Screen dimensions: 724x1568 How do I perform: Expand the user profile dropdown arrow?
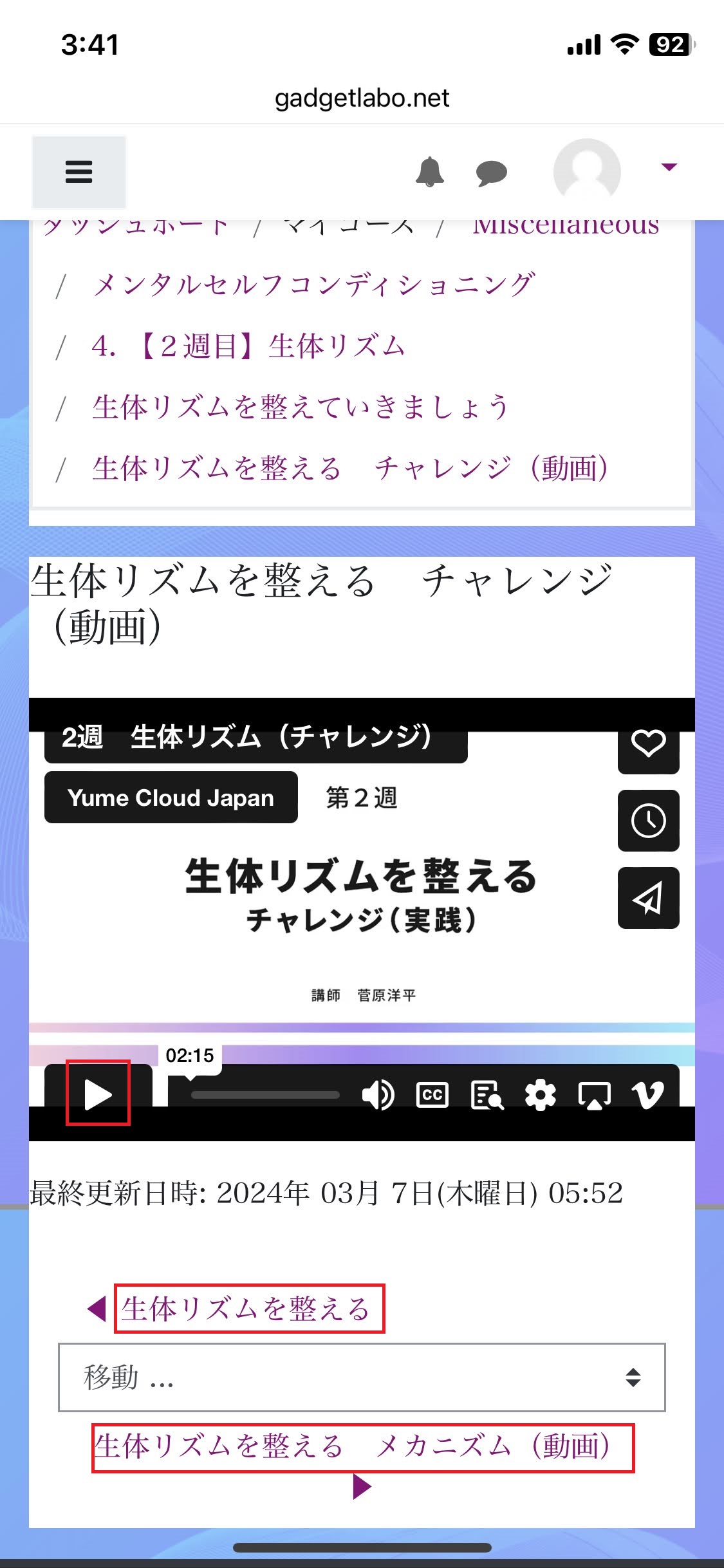pyautogui.click(x=669, y=167)
